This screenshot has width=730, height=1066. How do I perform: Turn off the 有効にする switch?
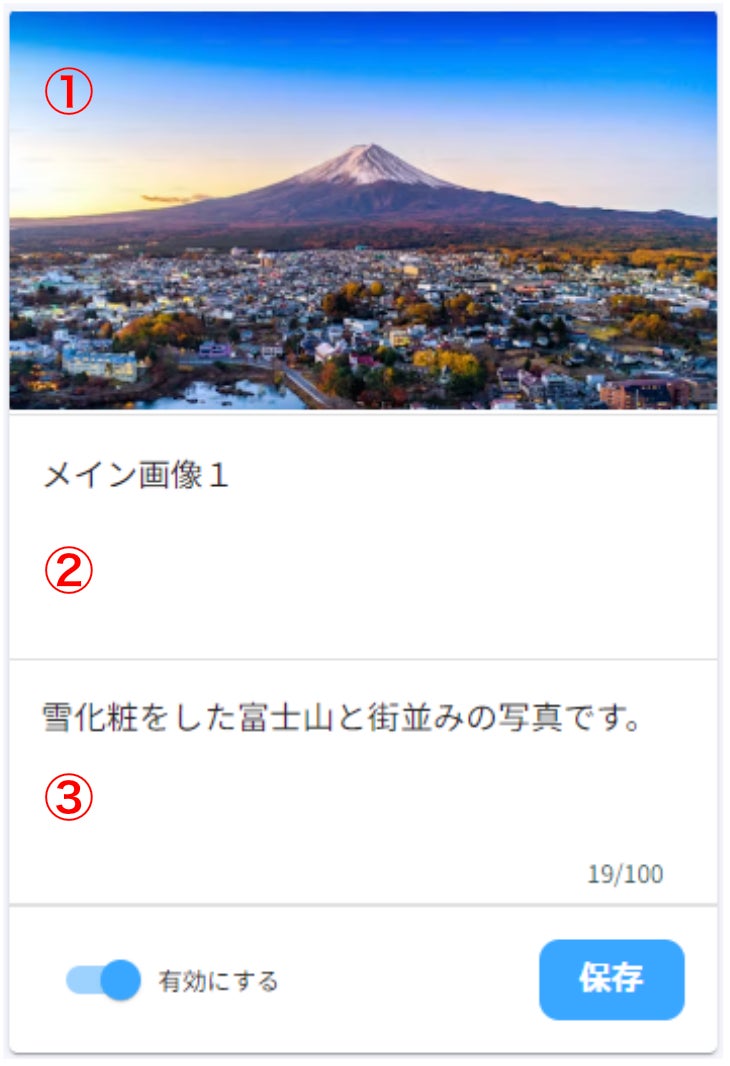tap(103, 980)
